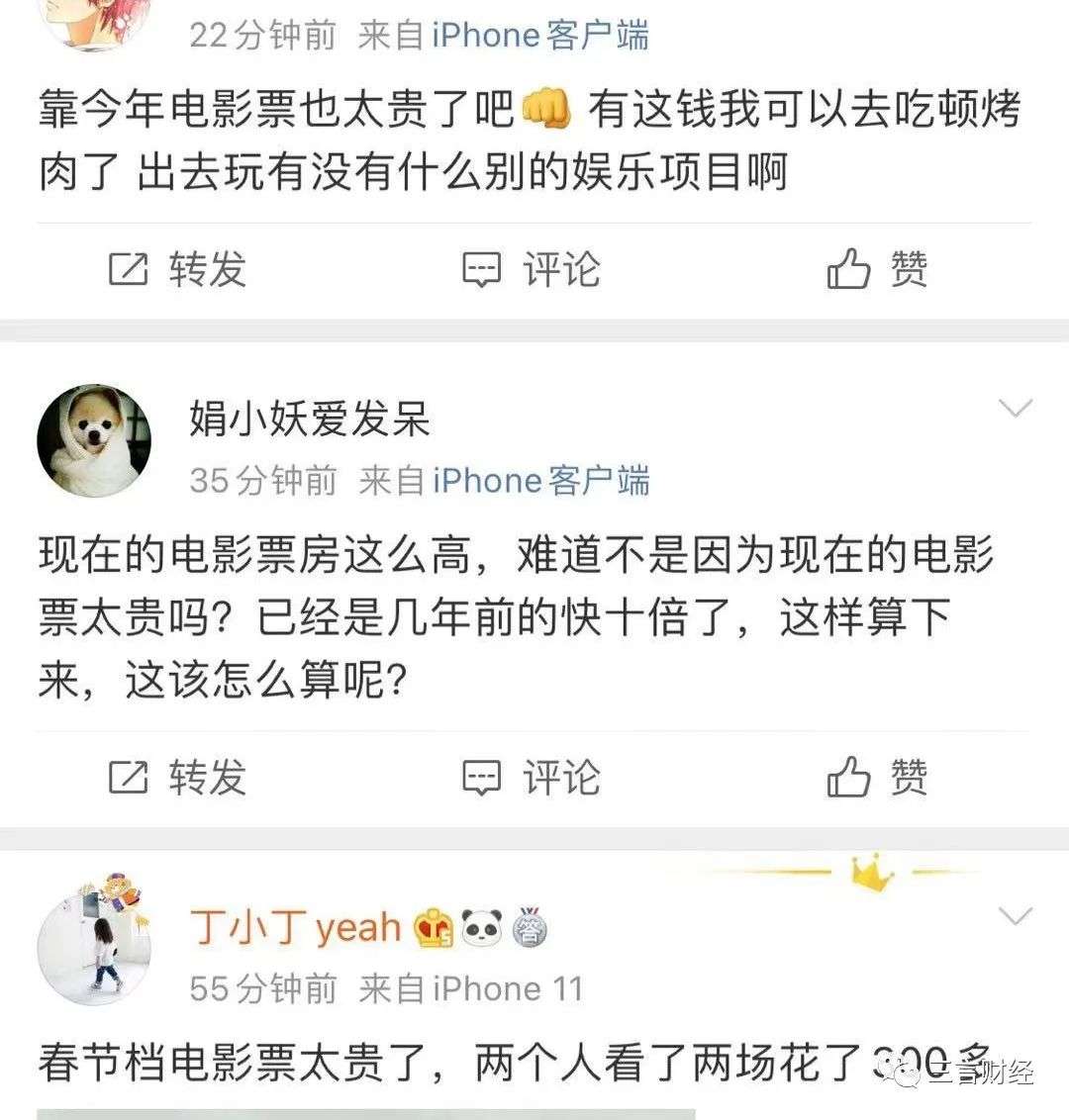
Task: Comment on the post mentioning 烤肉
Action: click(x=532, y=269)
